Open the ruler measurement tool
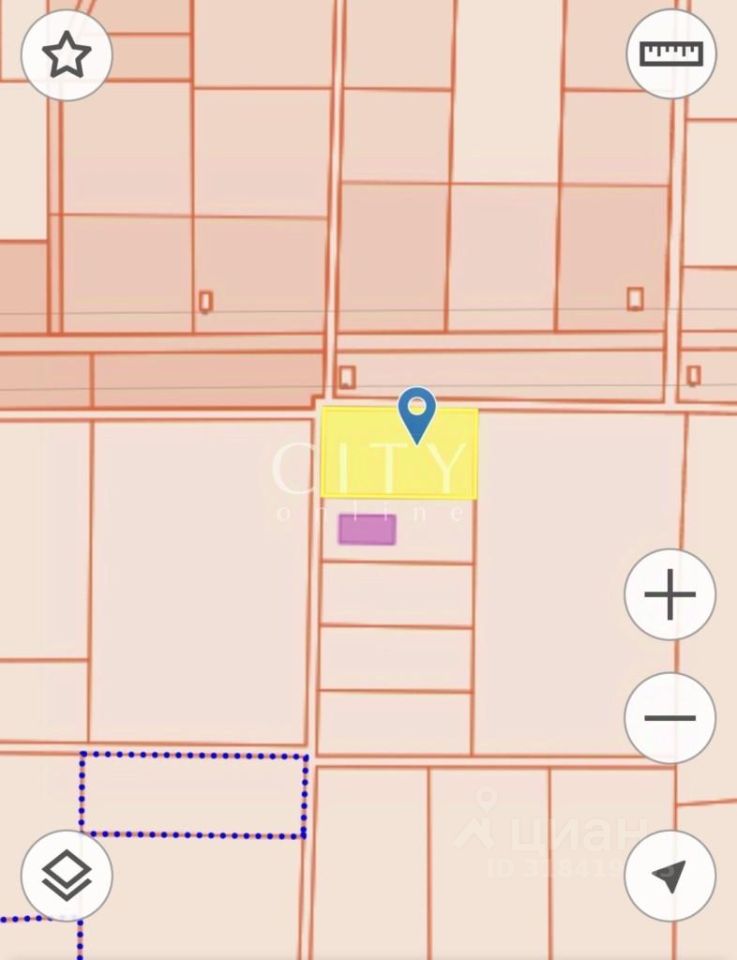The width and height of the screenshot is (737, 960). (671, 54)
